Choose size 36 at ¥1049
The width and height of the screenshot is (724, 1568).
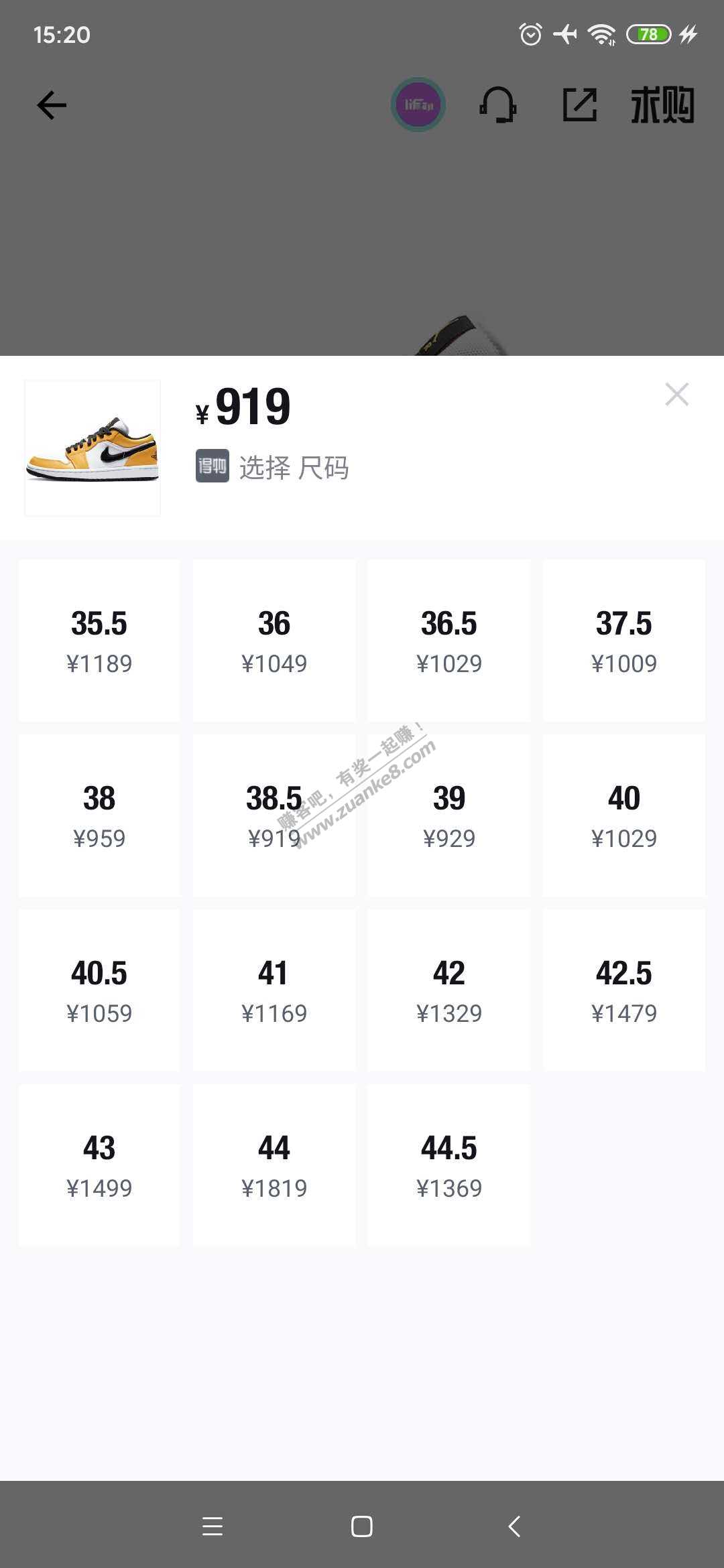[274, 641]
